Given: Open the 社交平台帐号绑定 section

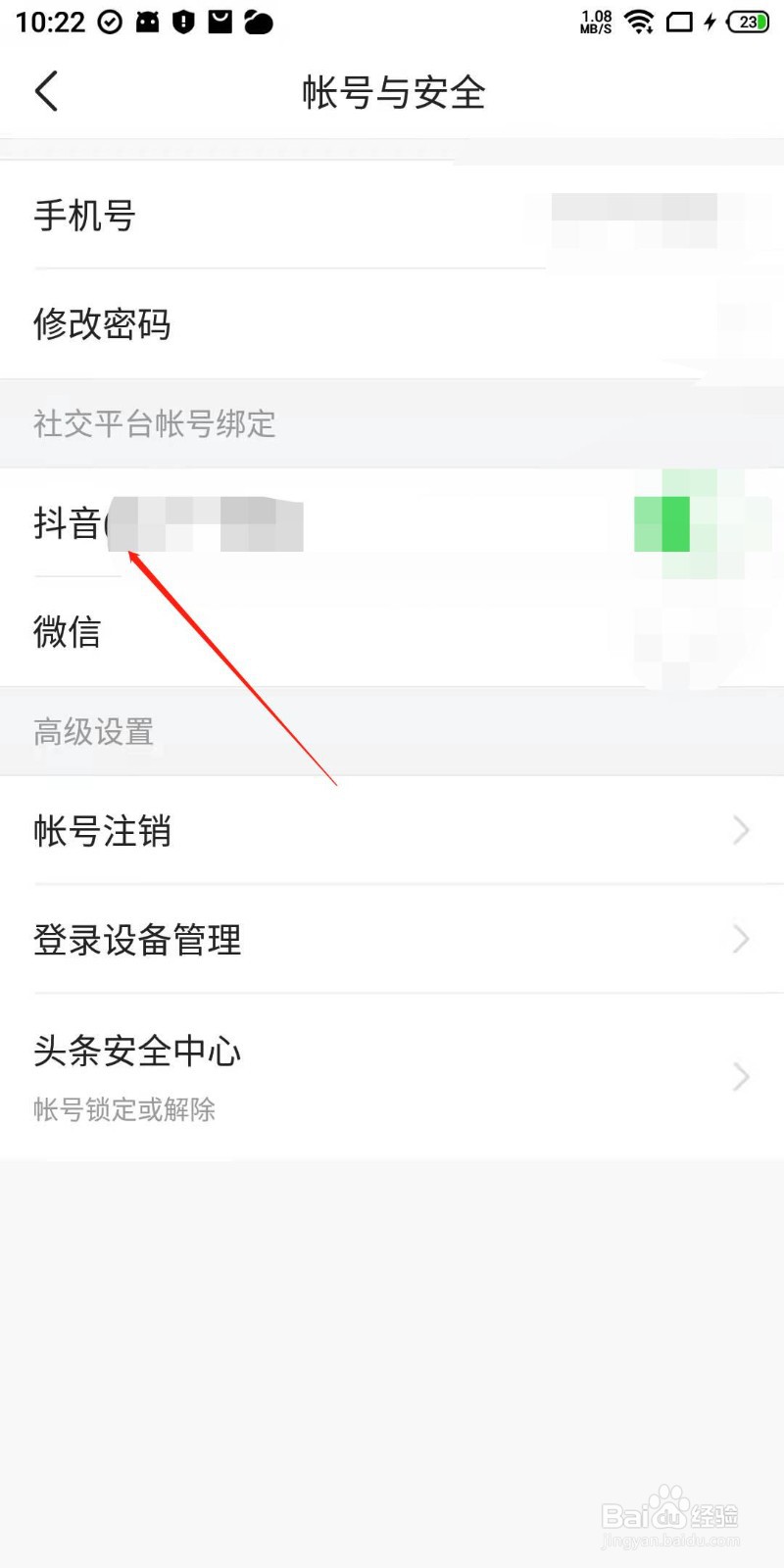Looking at the screenshot, I should point(153,424).
